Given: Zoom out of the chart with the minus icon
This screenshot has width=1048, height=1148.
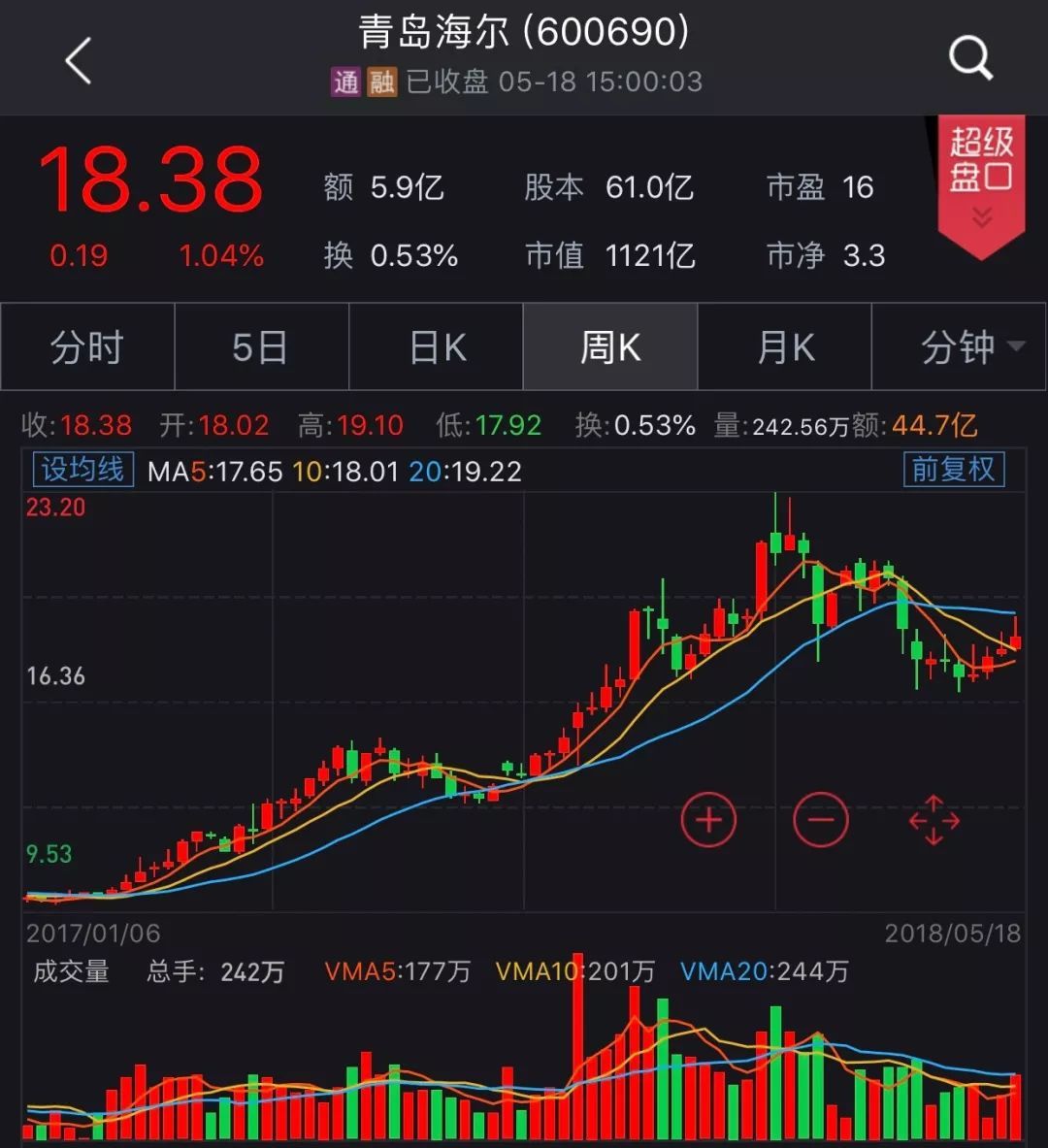Looking at the screenshot, I should (x=820, y=820).
